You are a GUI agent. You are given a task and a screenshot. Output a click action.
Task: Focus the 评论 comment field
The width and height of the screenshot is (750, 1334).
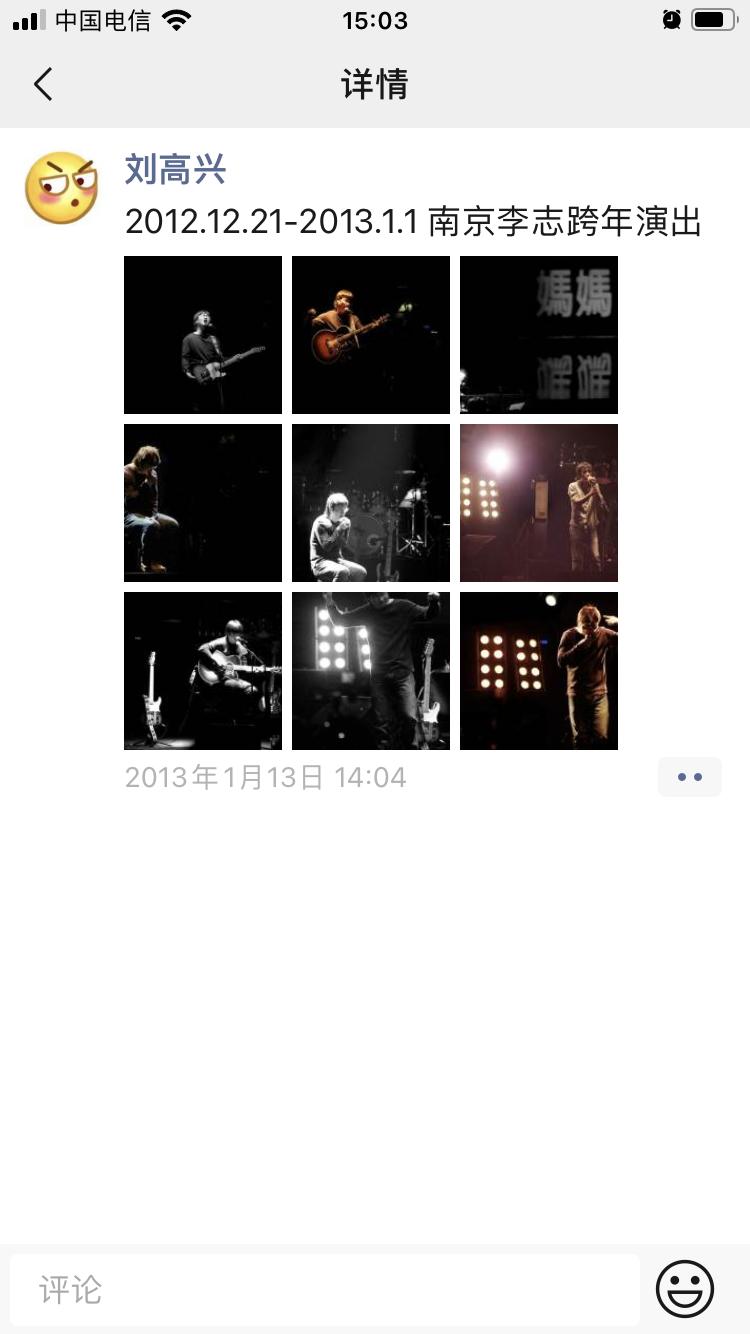tap(325, 1290)
